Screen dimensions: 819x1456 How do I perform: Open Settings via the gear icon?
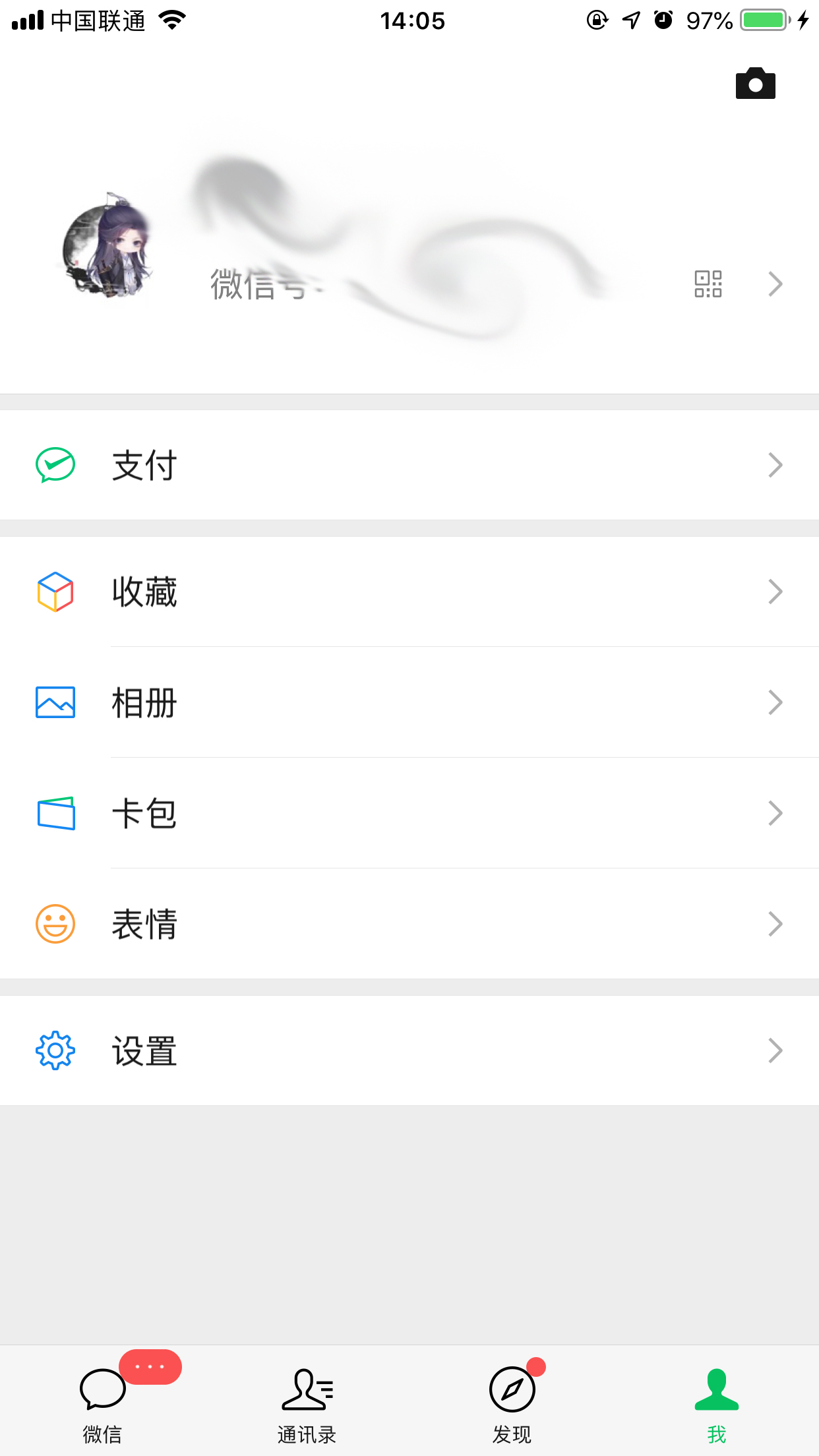pos(55,1050)
